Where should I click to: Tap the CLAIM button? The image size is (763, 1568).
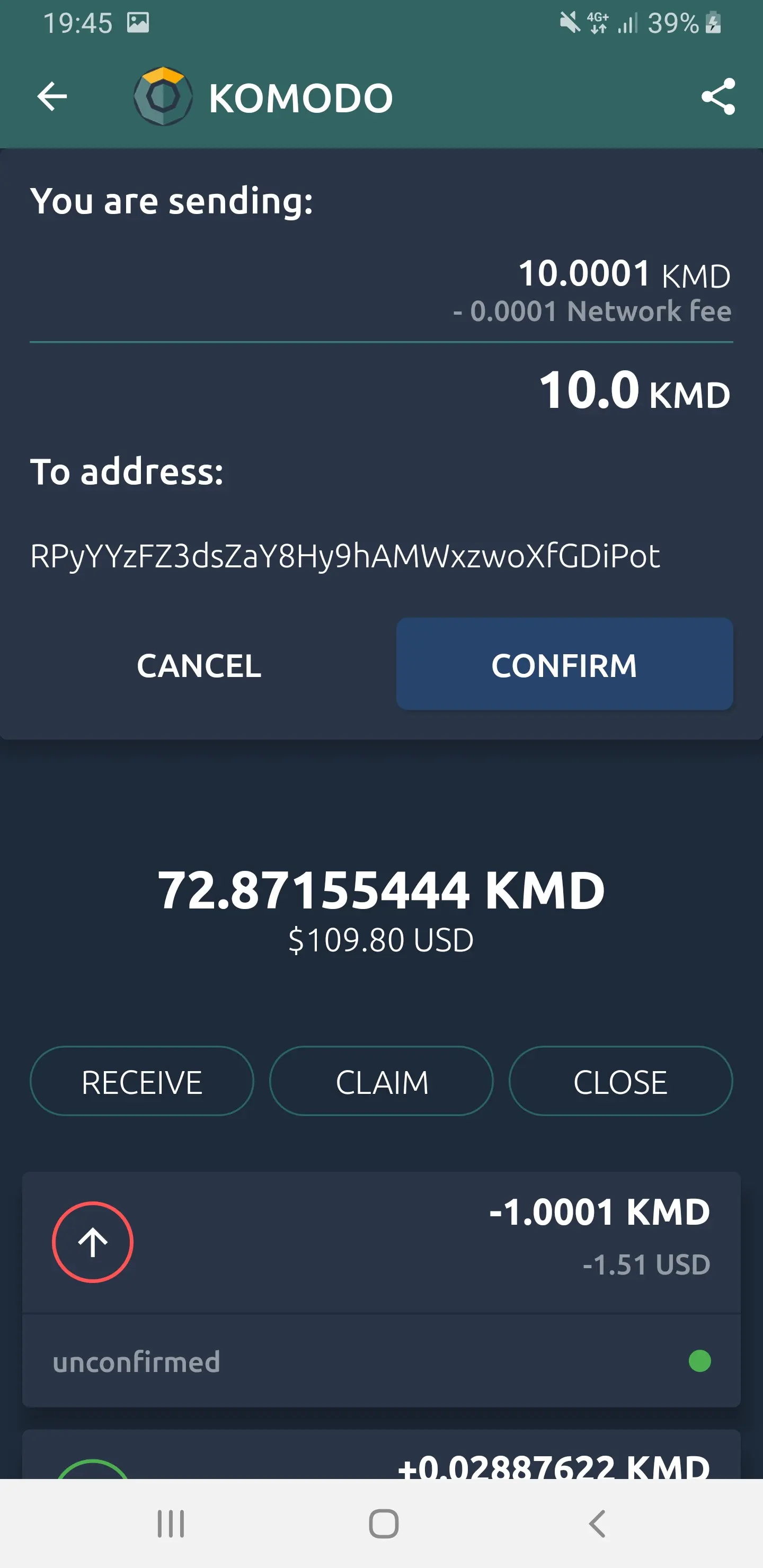pos(382,1082)
